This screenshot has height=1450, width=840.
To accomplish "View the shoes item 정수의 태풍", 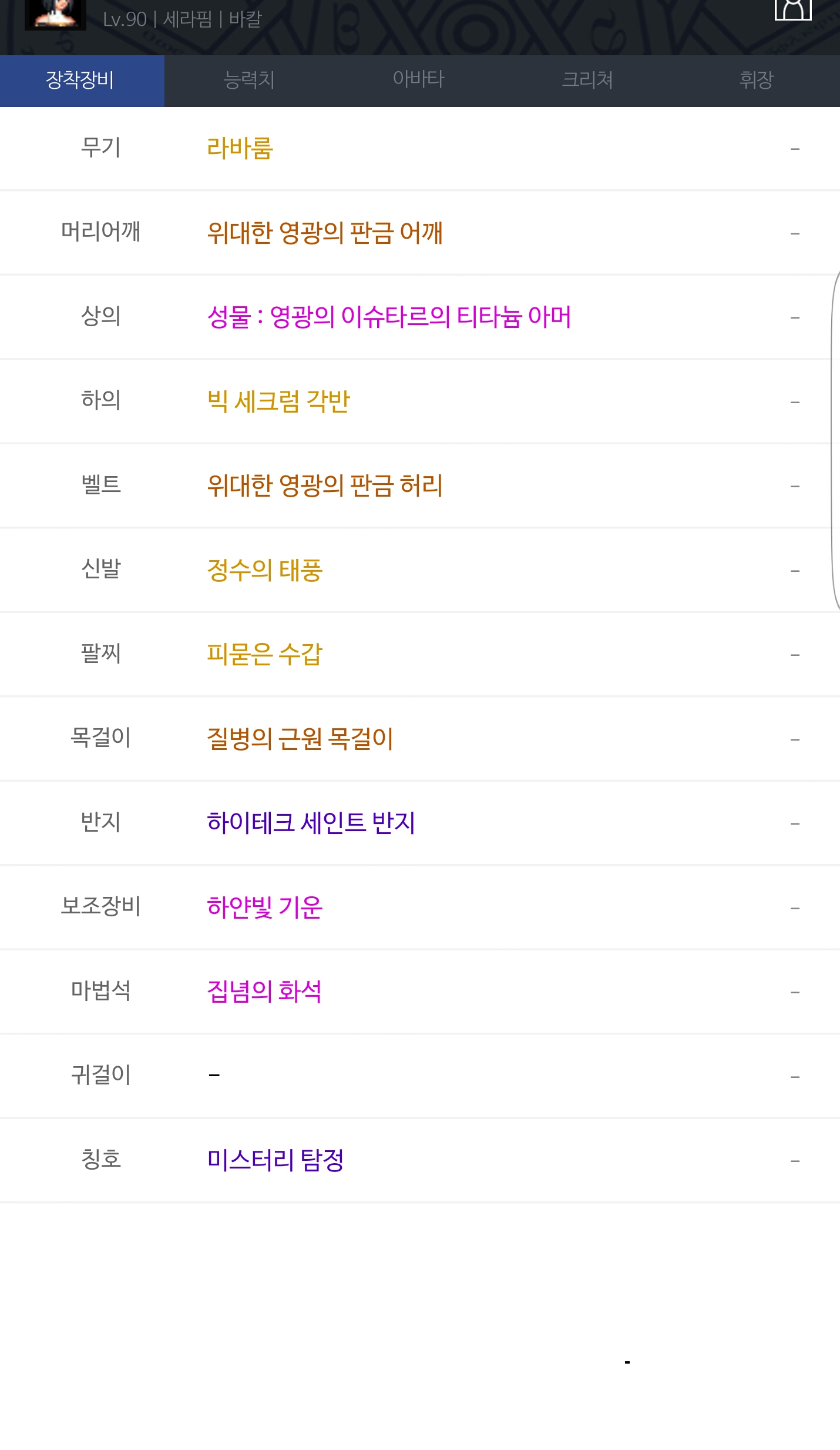I will click(264, 570).
